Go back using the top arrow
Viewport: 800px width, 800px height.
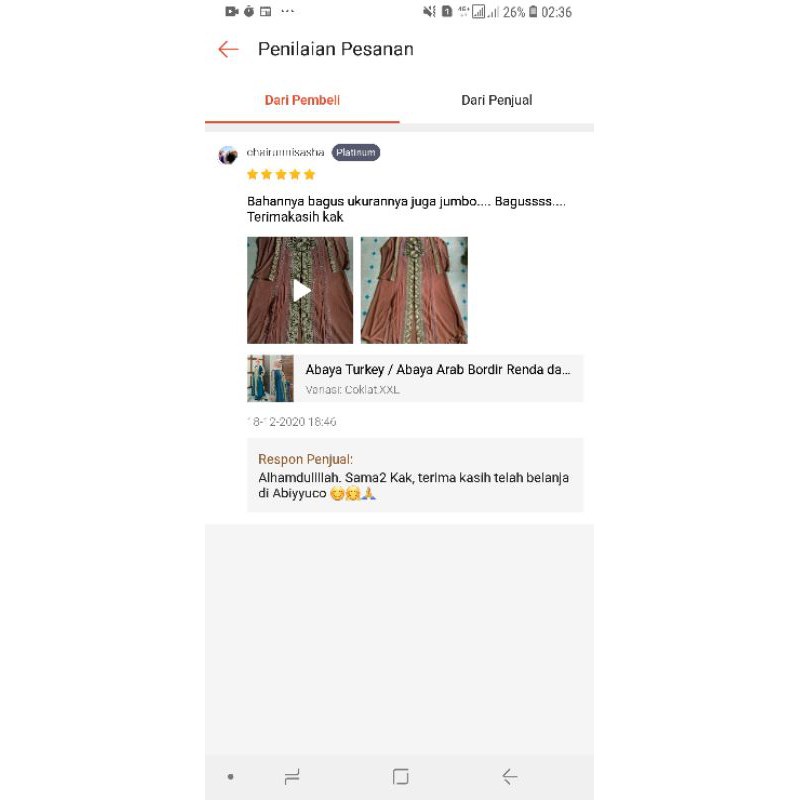click(x=228, y=49)
